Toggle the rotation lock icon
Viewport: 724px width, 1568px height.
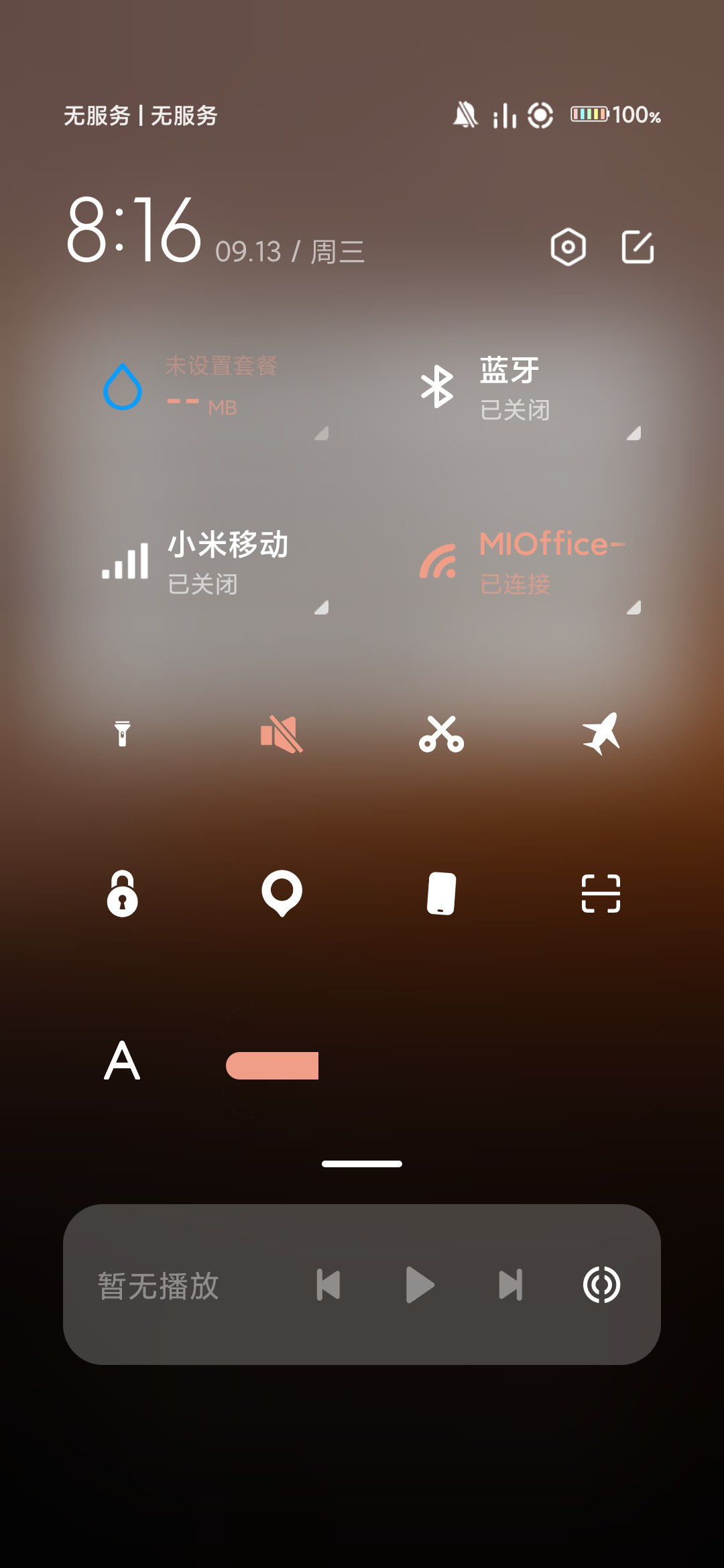123,893
